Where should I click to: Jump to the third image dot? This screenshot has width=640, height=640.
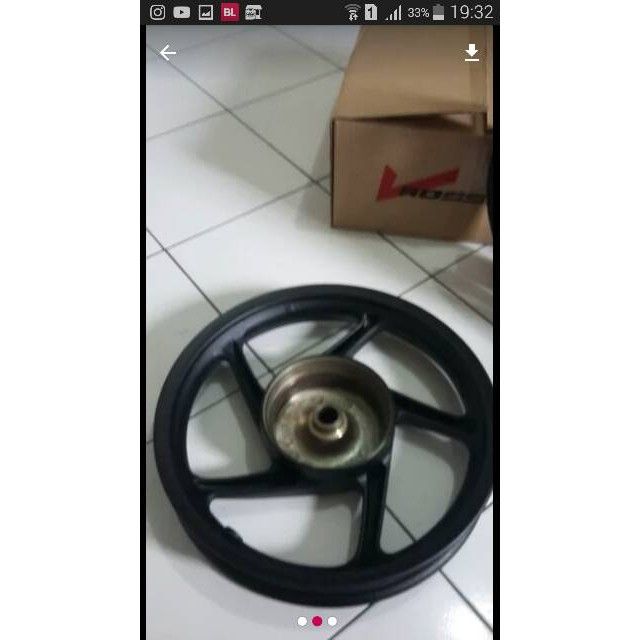pyautogui.click(x=332, y=621)
